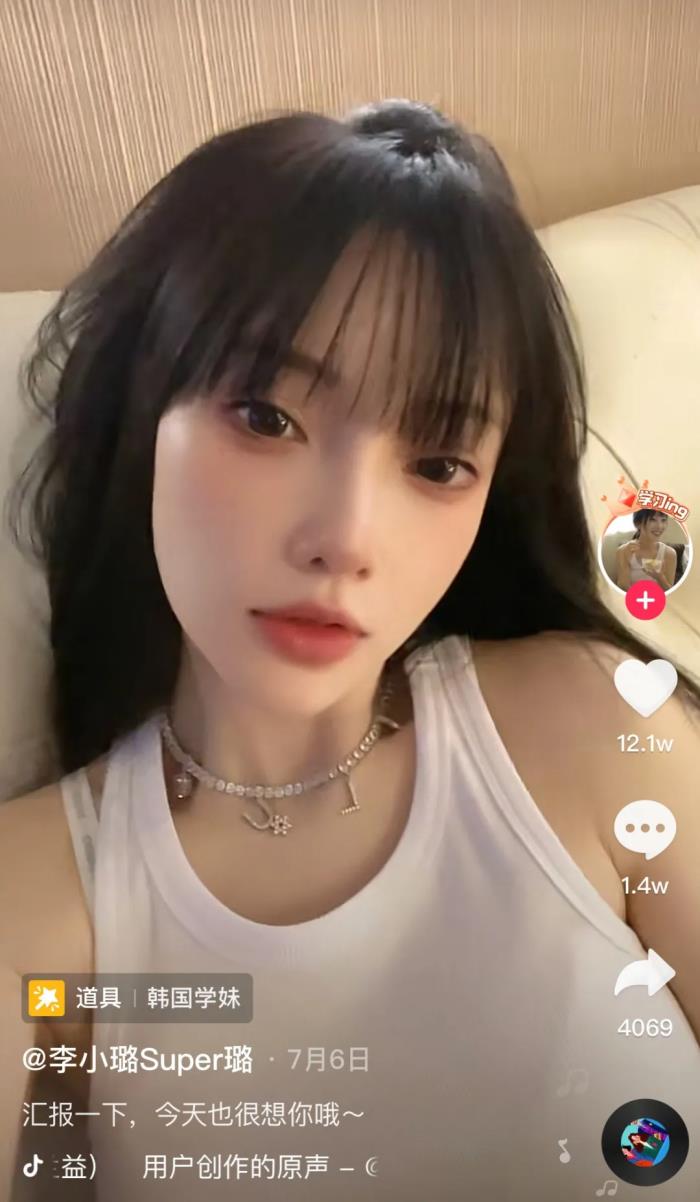Like this video with the heart
The height and width of the screenshot is (1202, 700).
(x=645, y=688)
